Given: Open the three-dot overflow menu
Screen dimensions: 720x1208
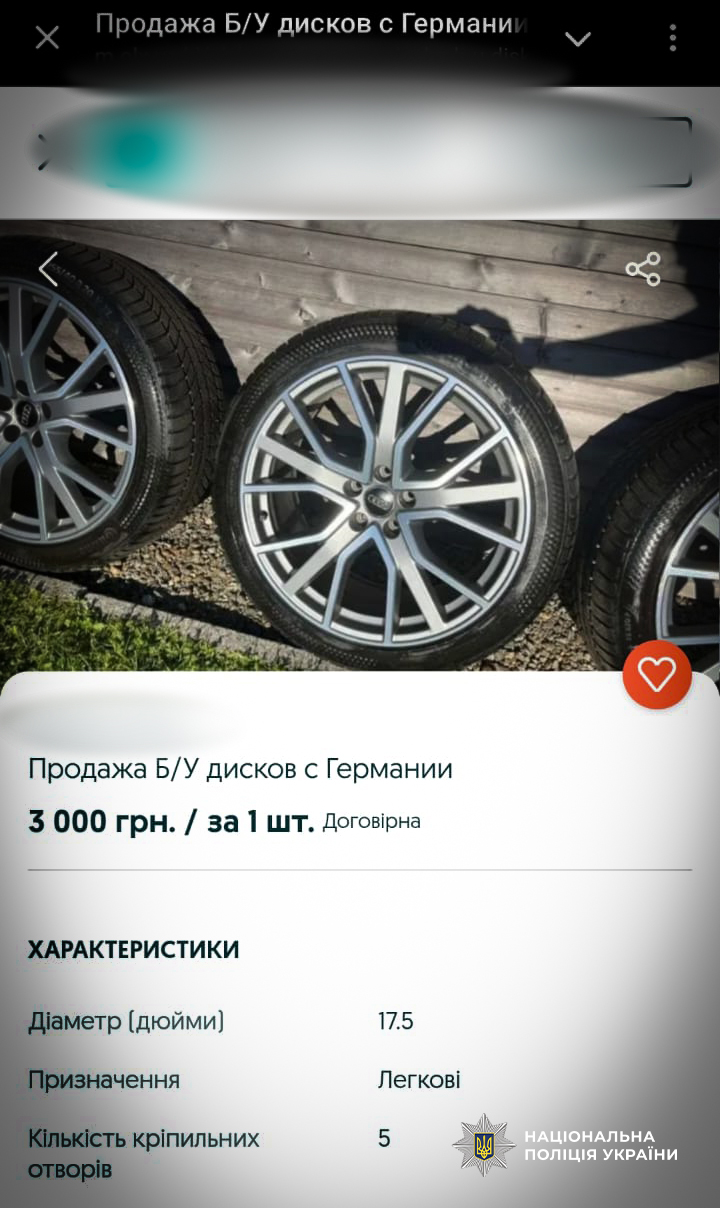Looking at the screenshot, I should [x=673, y=38].
